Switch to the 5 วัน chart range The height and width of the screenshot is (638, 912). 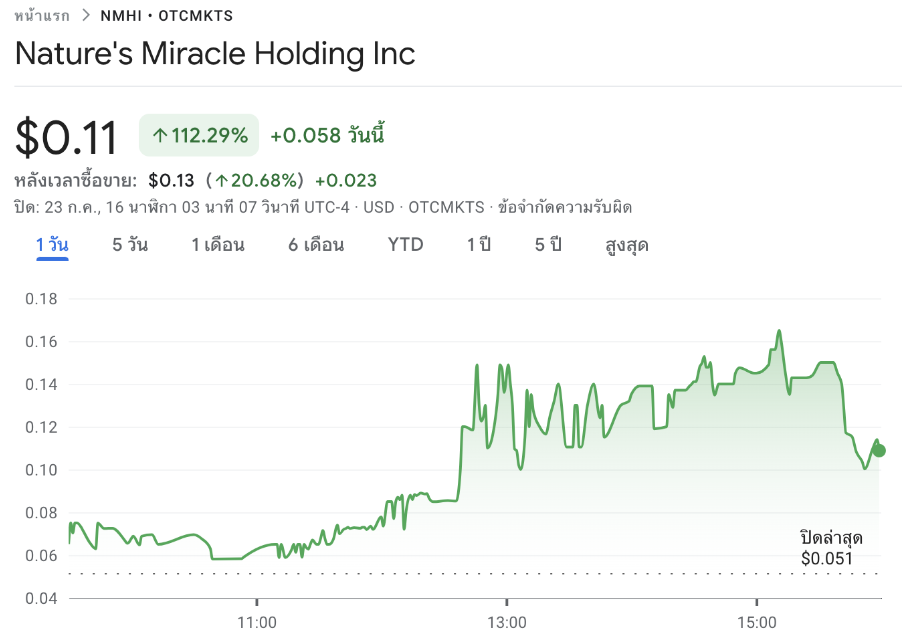click(130, 245)
